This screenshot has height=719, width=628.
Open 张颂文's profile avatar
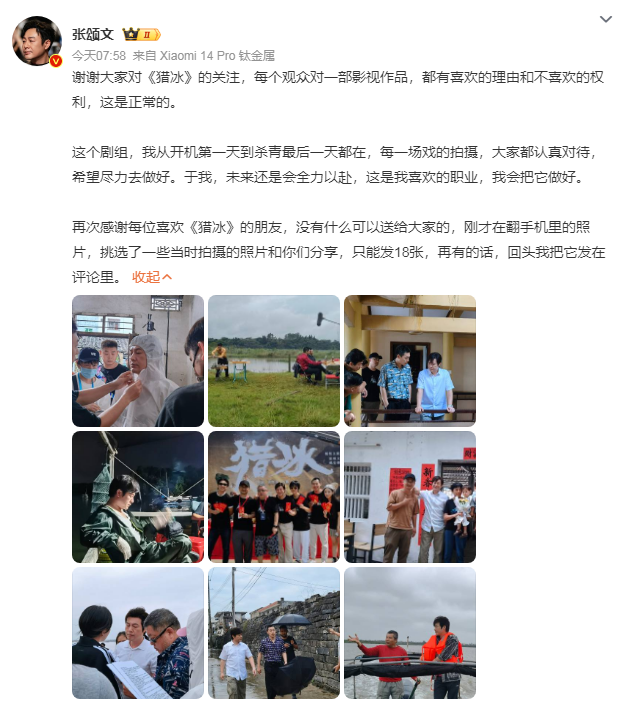point(38,41)
